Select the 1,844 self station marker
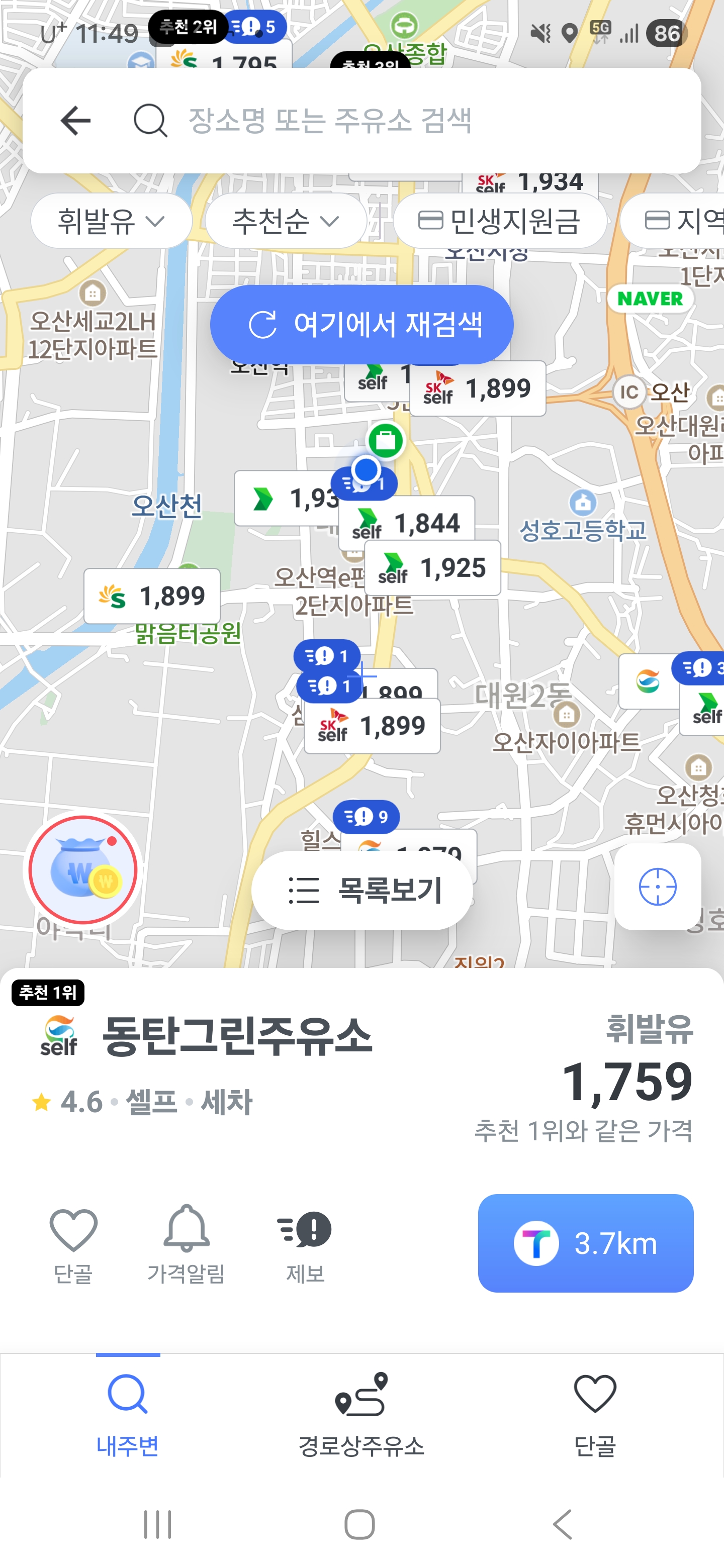The height and width of the screenshot is (1568, 724). 407,523
